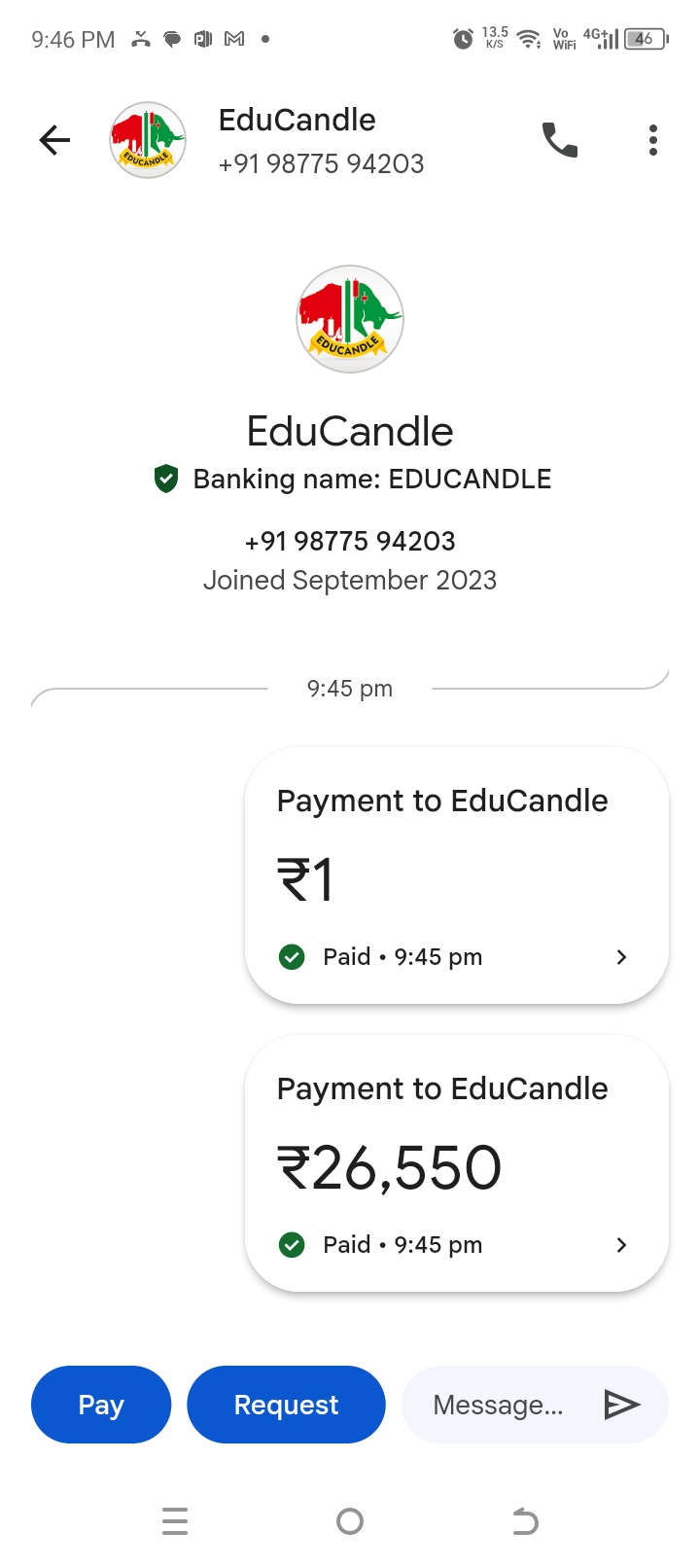
Task: Focus the Message text field
Action: (498, 1405)
